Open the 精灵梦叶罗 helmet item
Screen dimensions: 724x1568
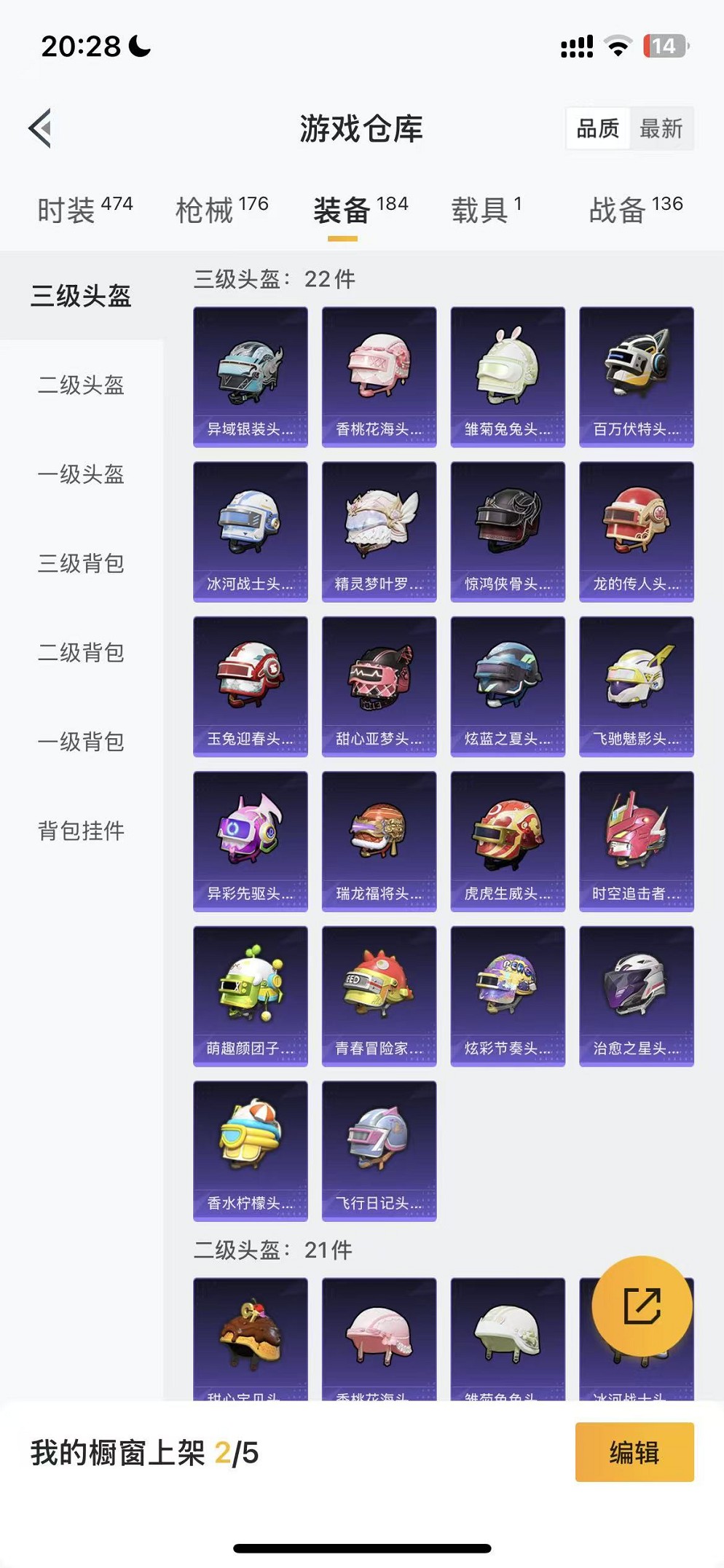tap(379, 531)
